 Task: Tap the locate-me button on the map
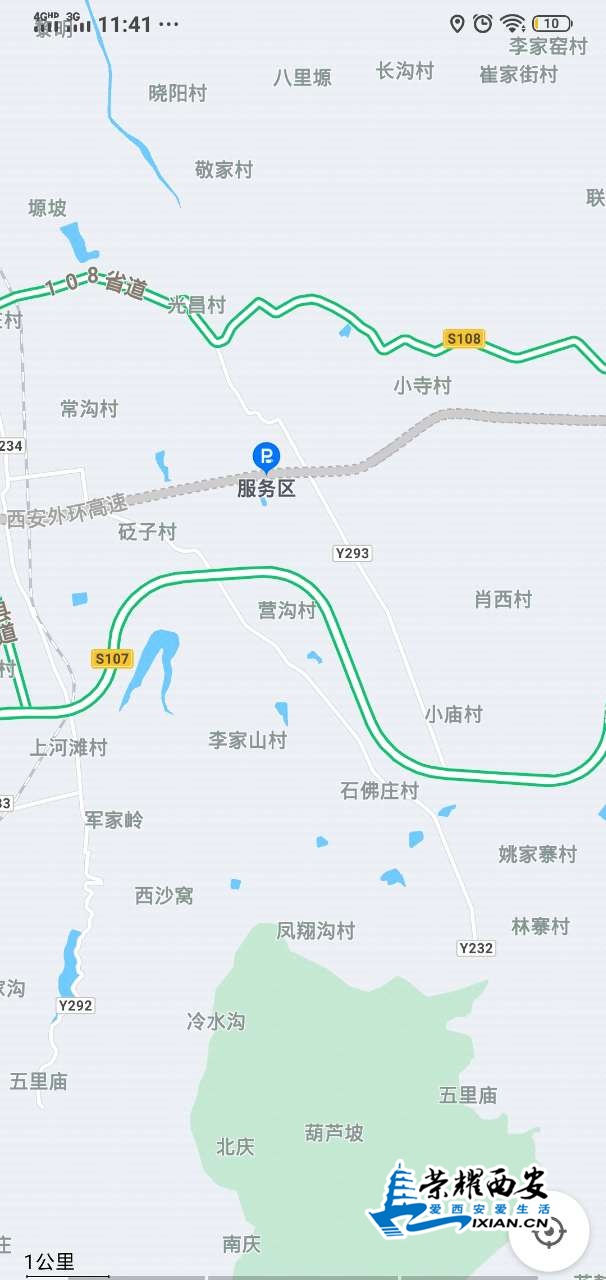pyautogui.click(x=549, y=1231)
